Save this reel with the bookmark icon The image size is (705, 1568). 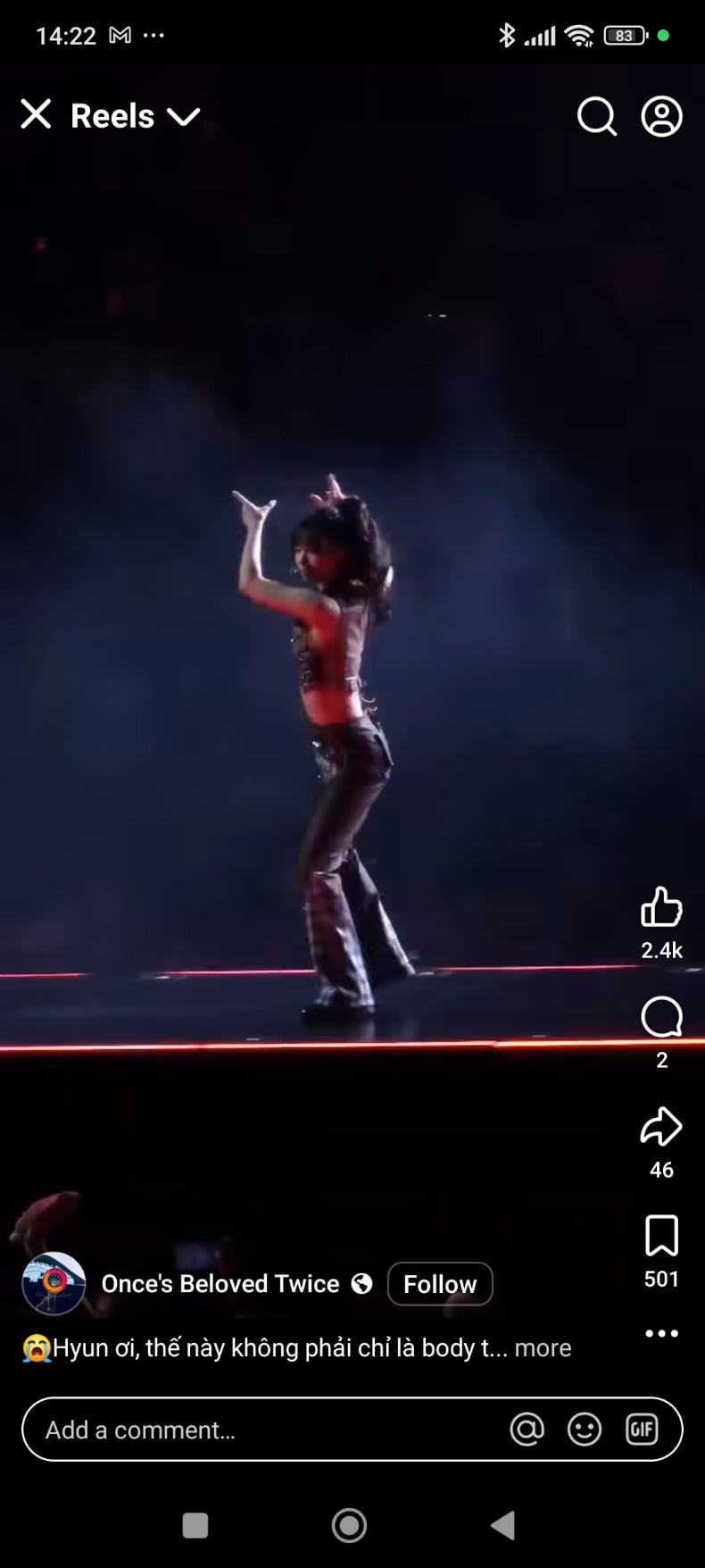coord(661,1236)
